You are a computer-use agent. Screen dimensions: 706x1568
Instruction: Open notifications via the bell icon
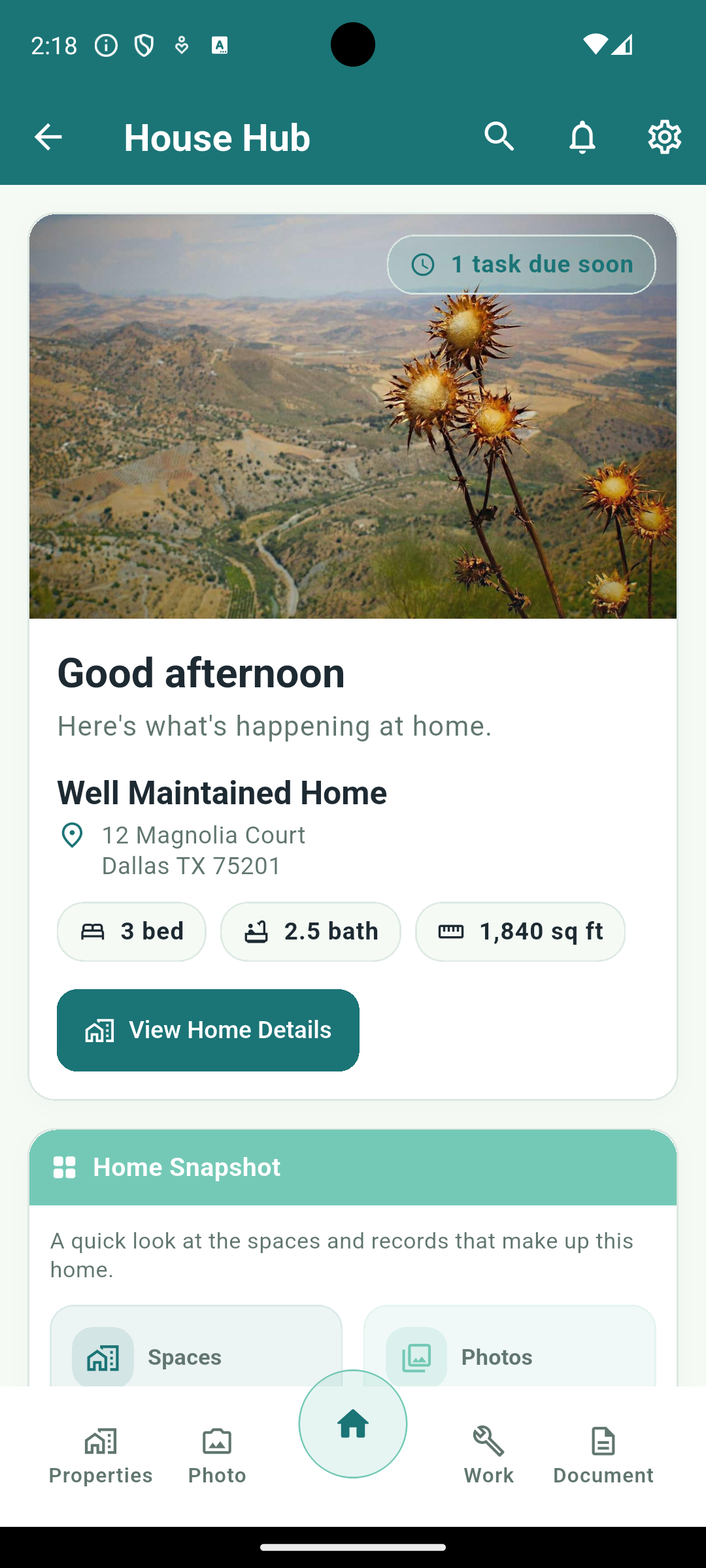click(x=582, y=137)
